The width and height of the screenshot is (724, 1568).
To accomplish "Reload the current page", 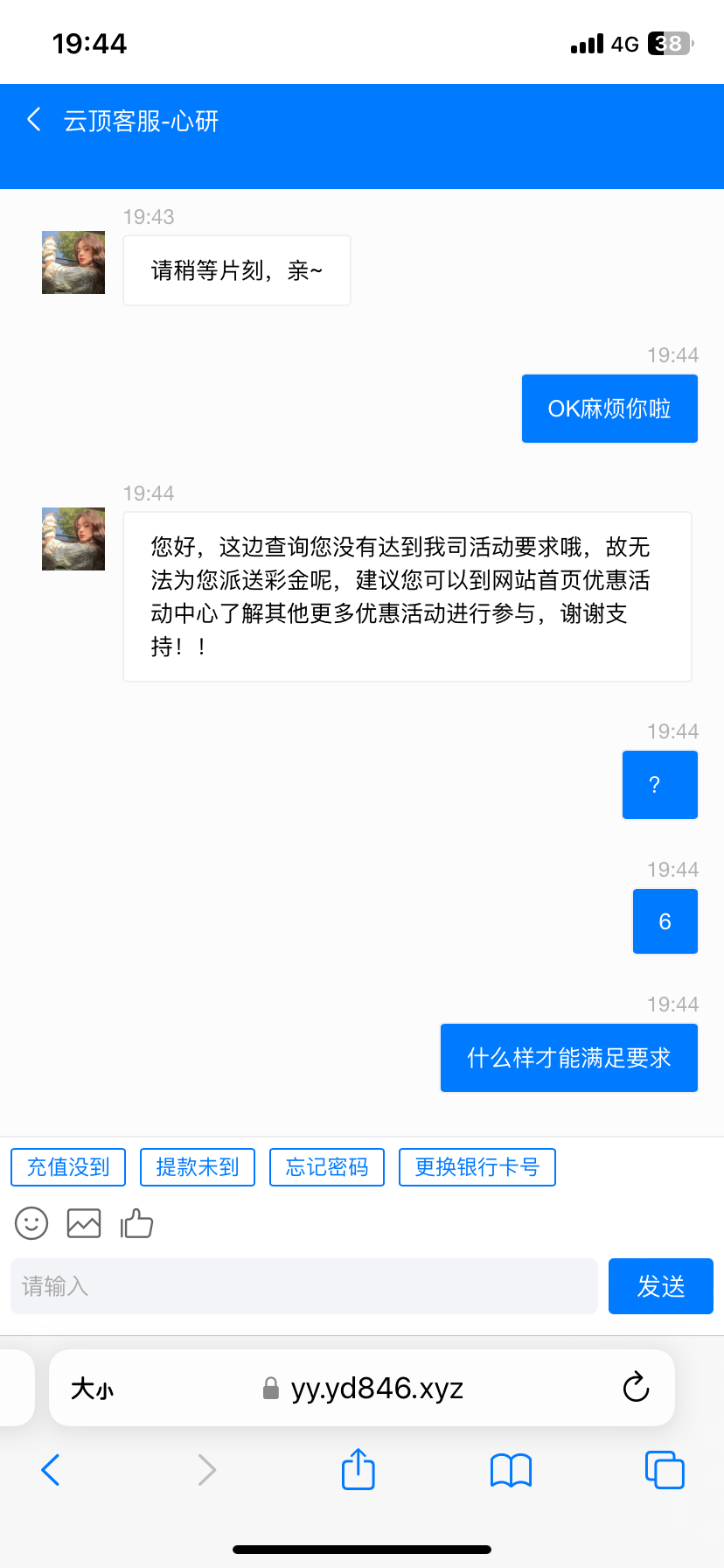I will [x=635, y=1388].
